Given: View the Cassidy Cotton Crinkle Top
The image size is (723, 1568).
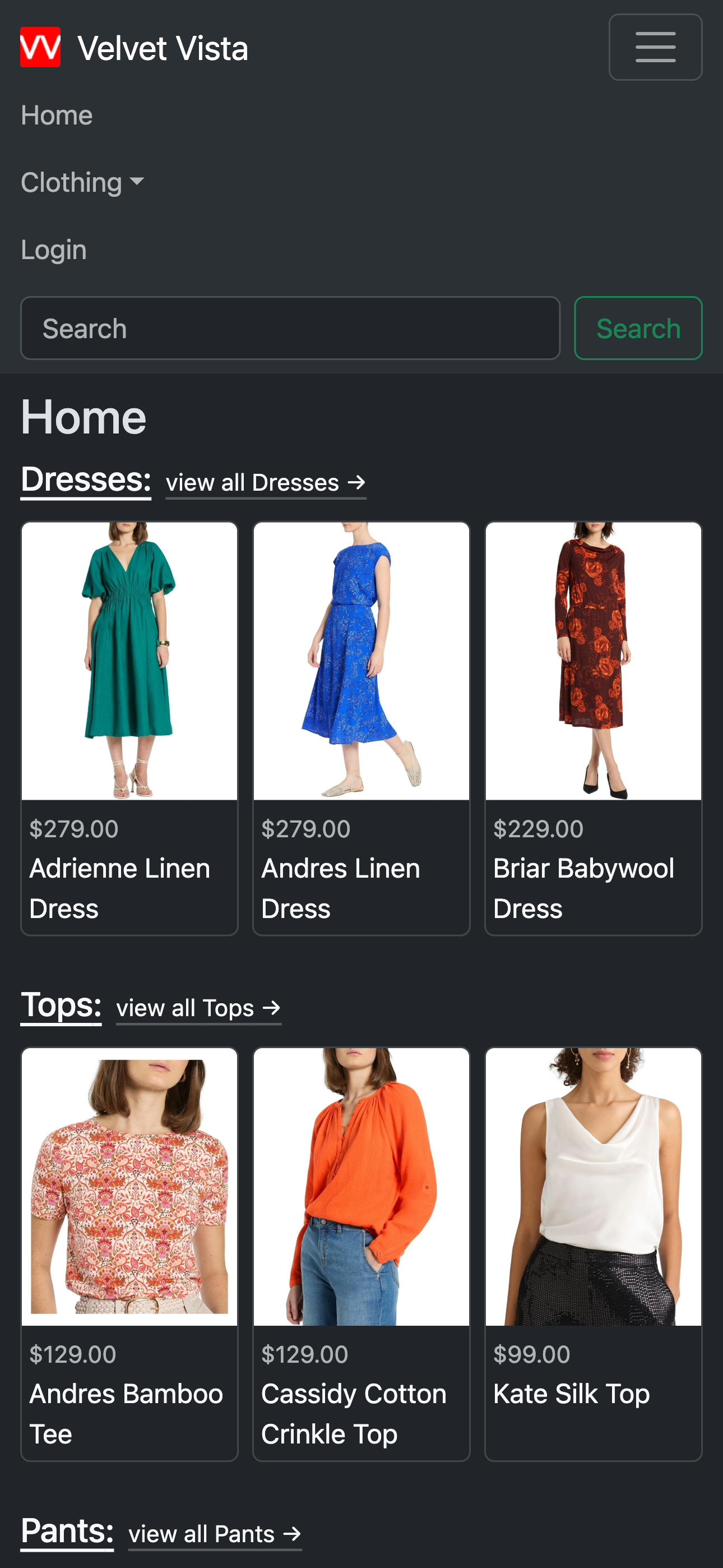Looking at the screenshot, I should (x=361, y=1254).
